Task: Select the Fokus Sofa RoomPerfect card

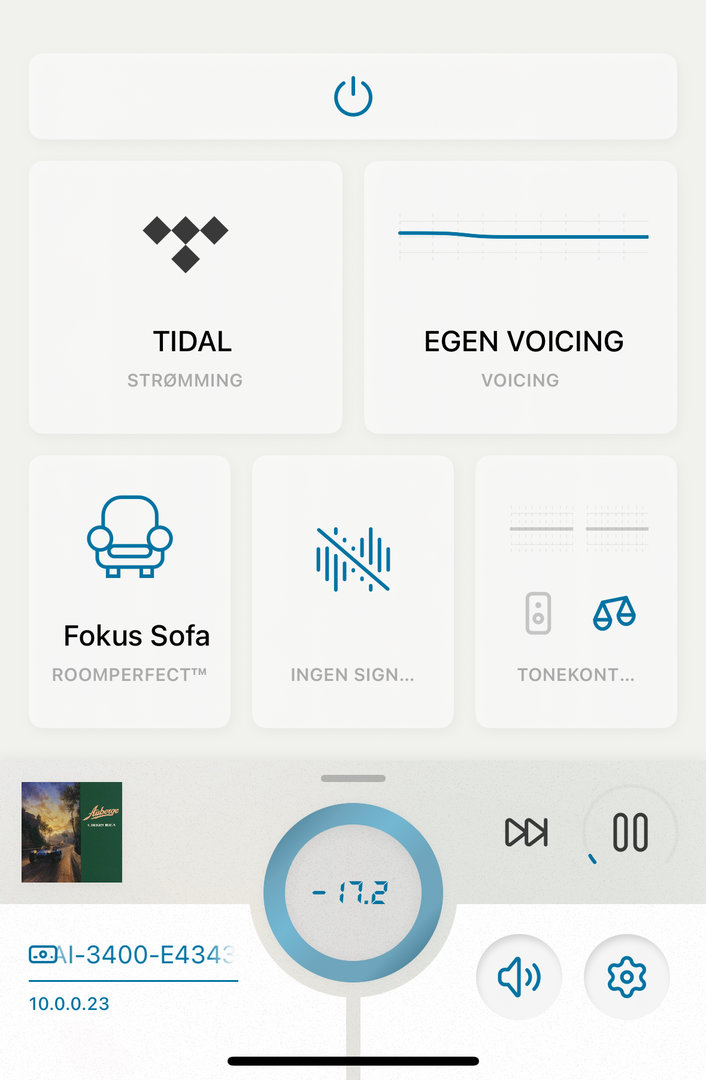Action: pos(129,591)
